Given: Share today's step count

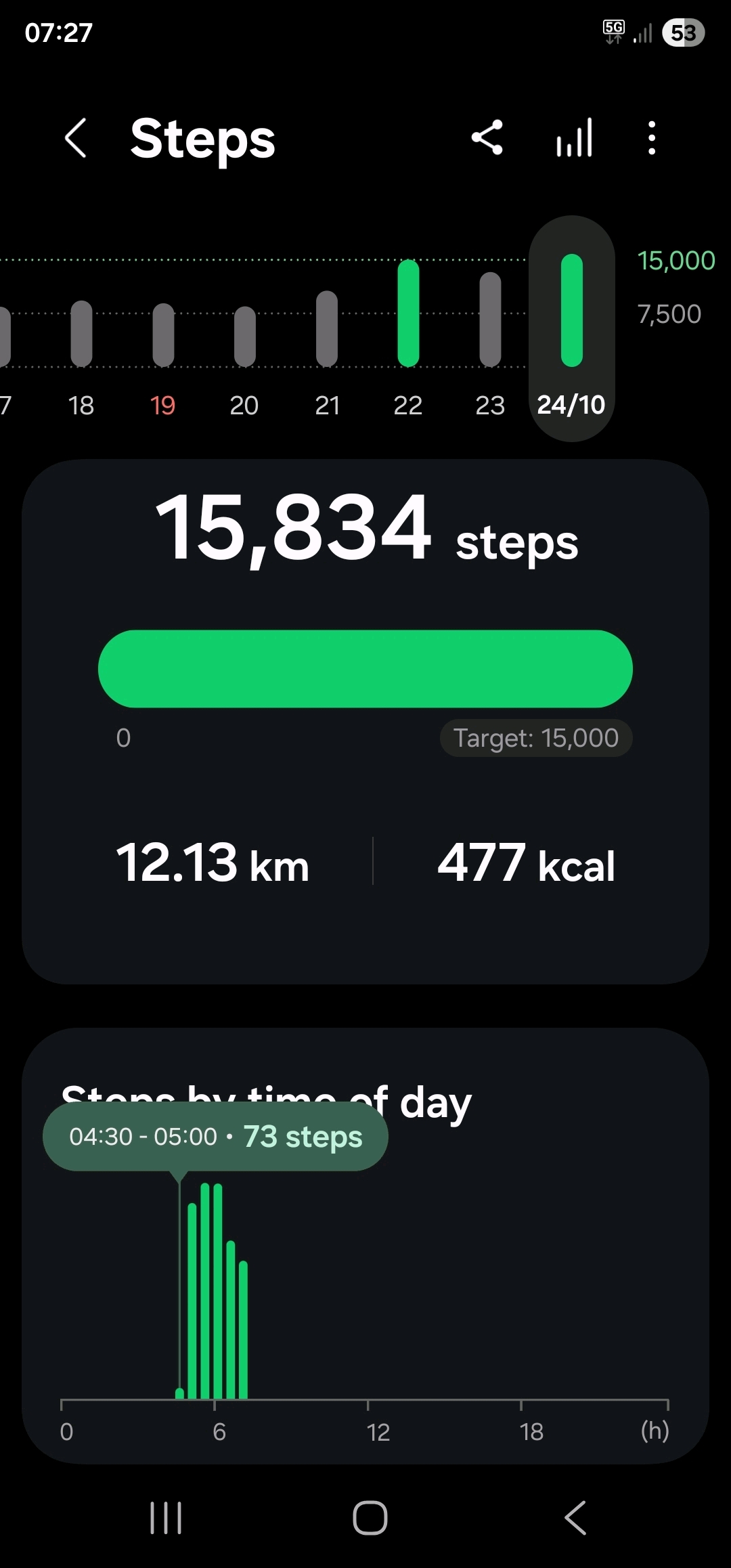Looking at the screenshot, I should 487,138.
